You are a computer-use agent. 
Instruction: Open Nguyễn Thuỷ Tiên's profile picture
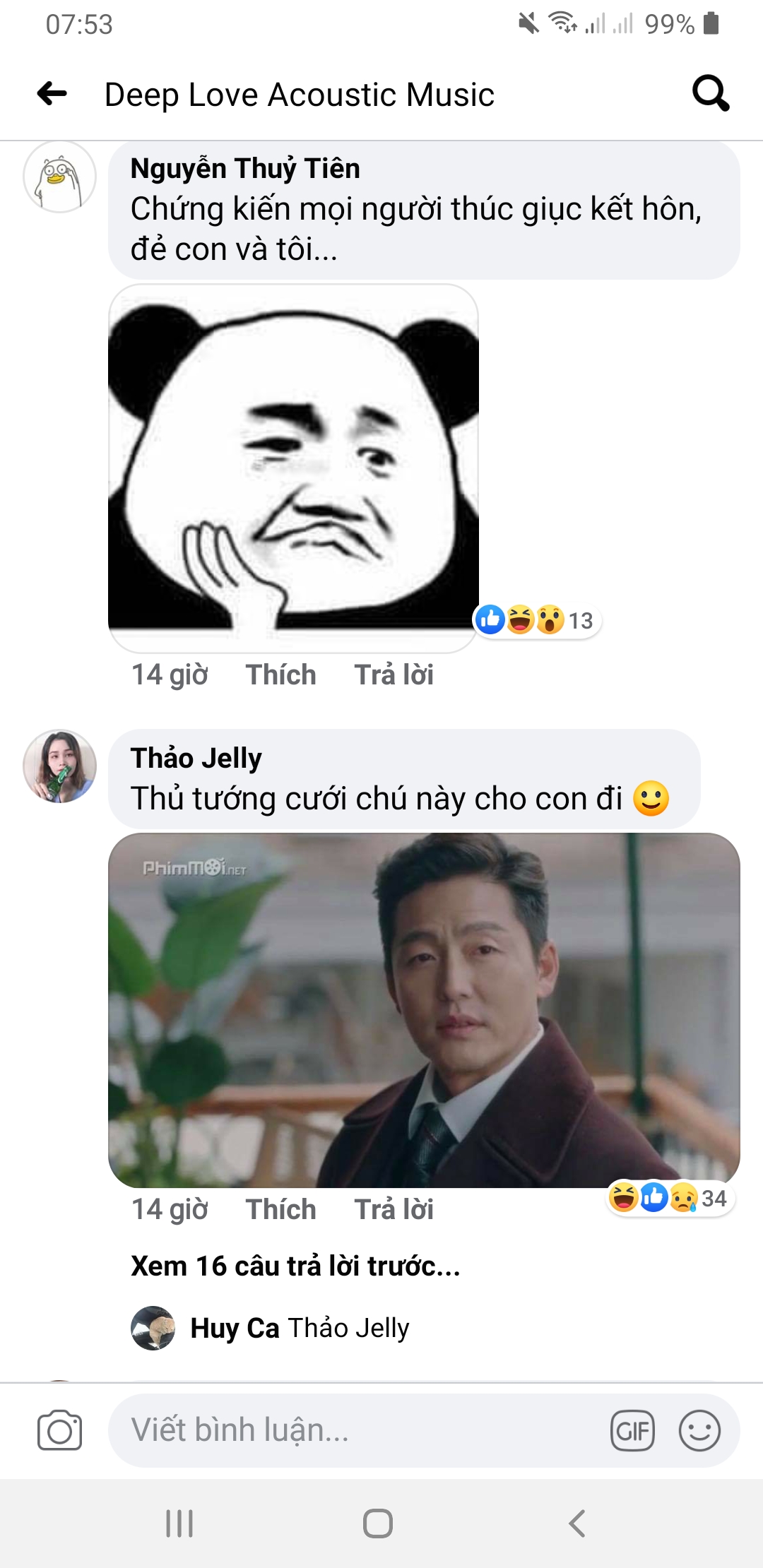[60, 177]
